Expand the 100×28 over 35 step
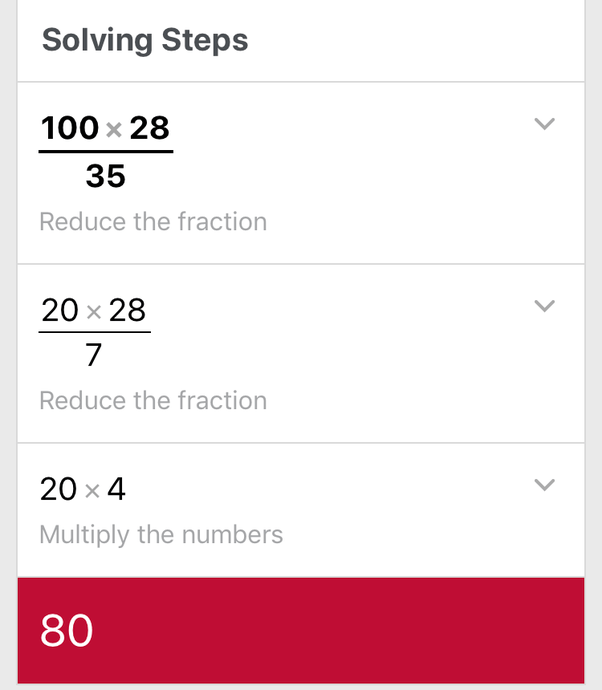Image resolution: width=602 pixels, height=690 pixels. [x=544, y=125]
